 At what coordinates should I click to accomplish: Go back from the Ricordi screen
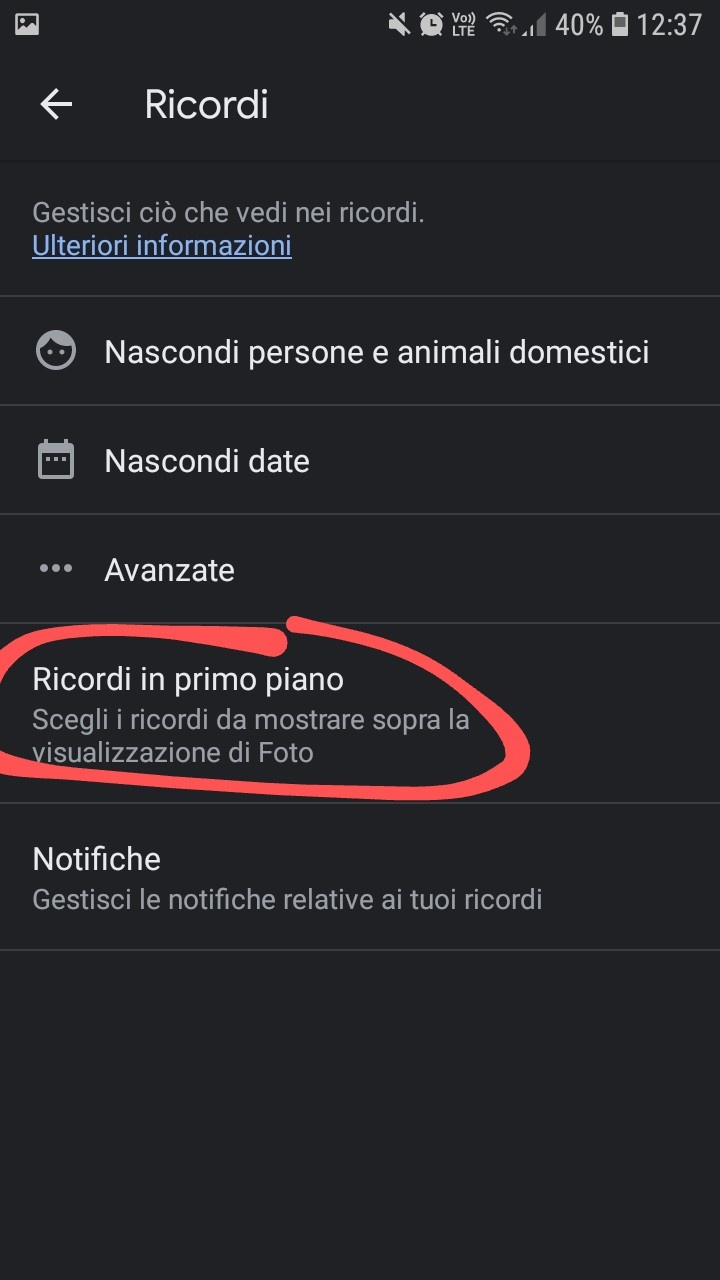tap(56, 105)
